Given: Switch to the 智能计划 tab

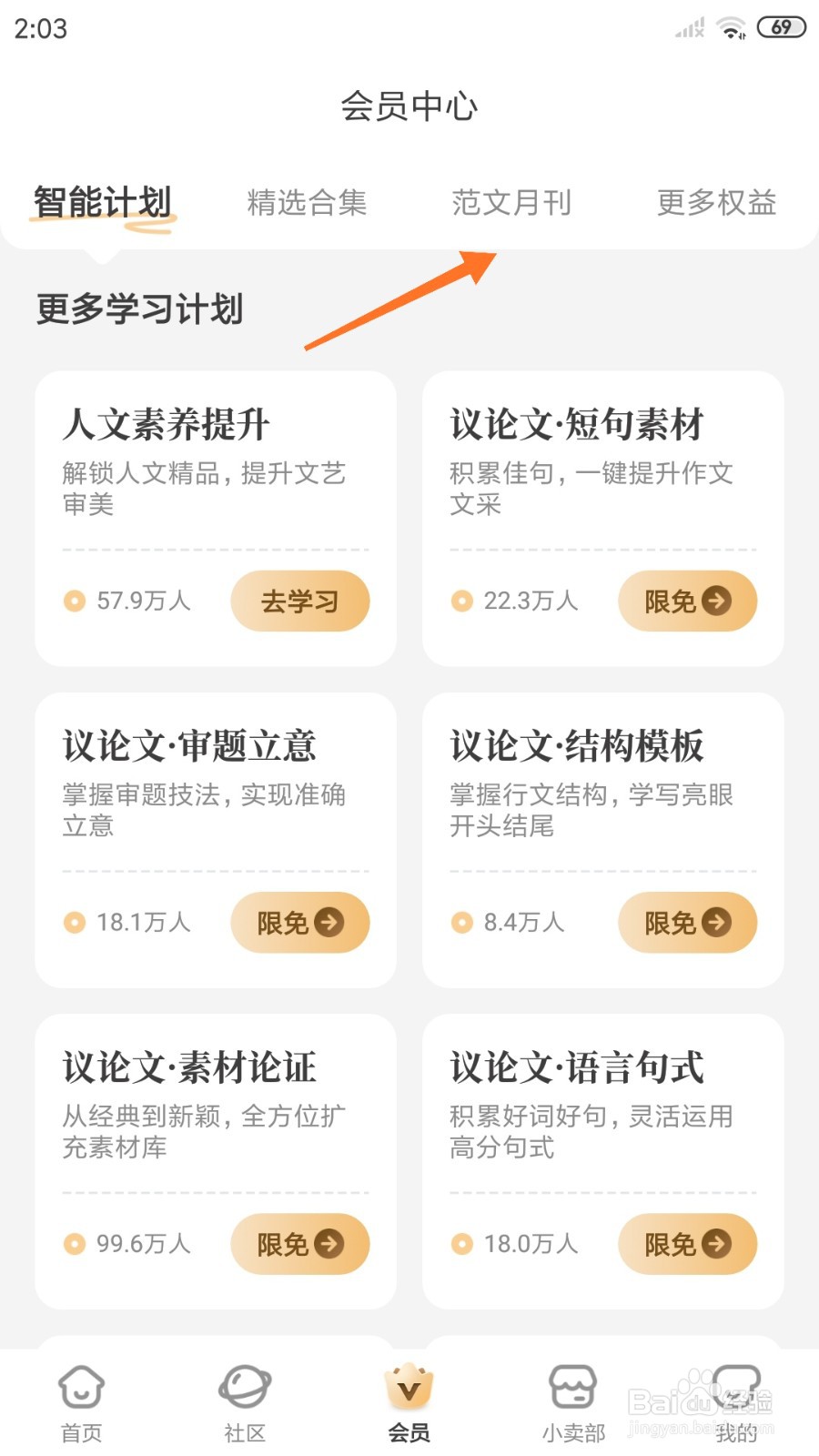Looking at the screenshot, I should 103,203.
